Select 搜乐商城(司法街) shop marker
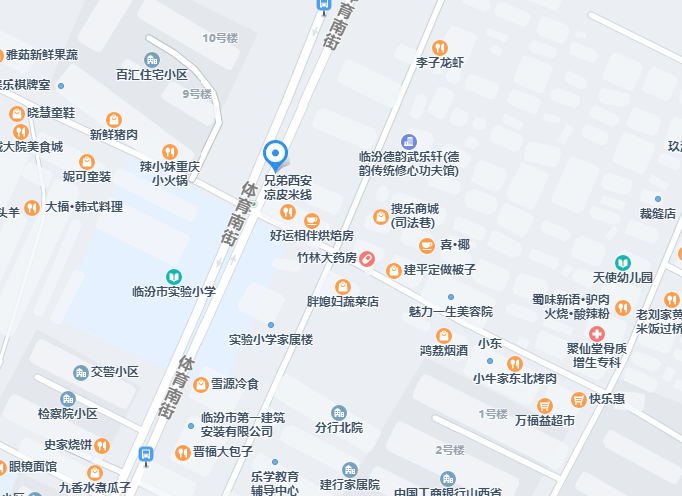The width and height of the screenshot is (682, 496). coord(380,216)
